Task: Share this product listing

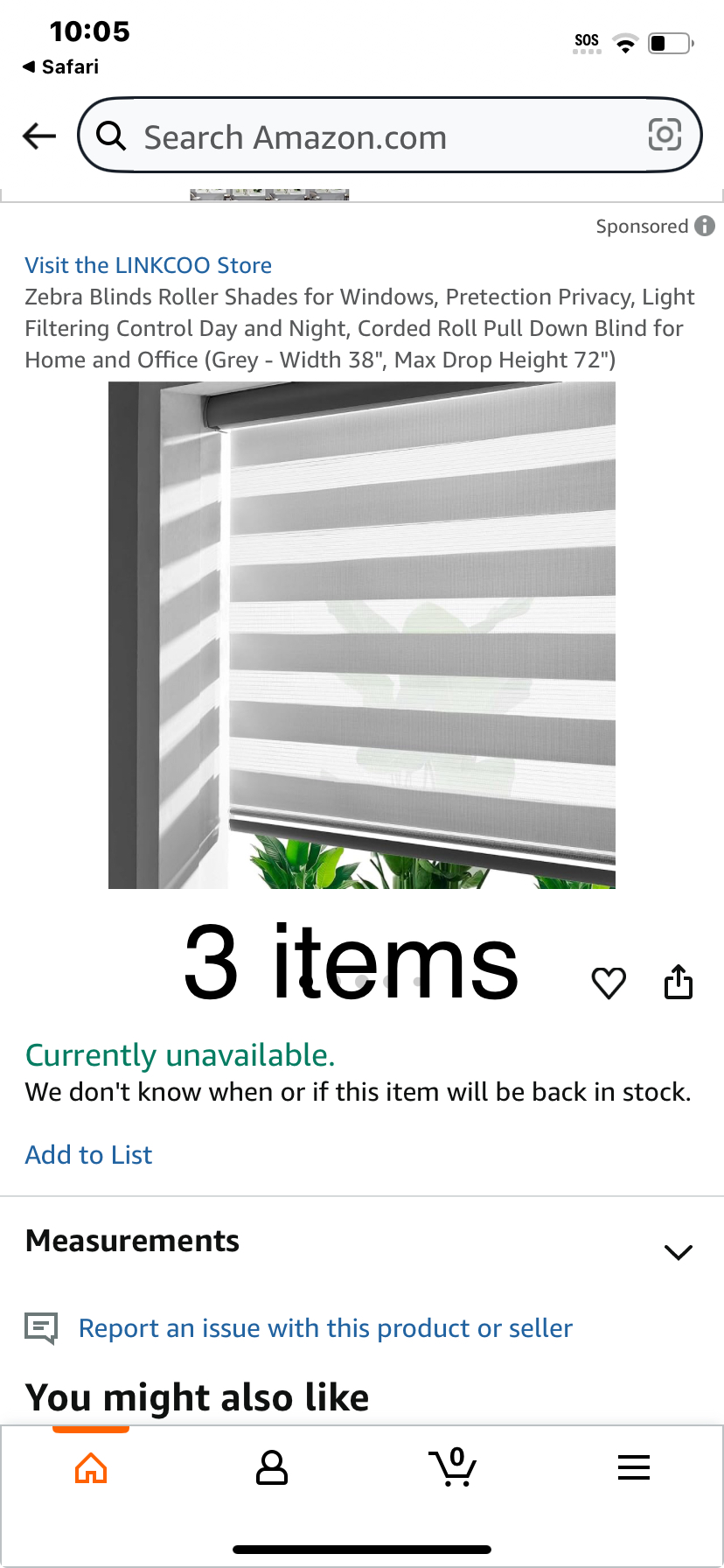Action: (679, 982)
